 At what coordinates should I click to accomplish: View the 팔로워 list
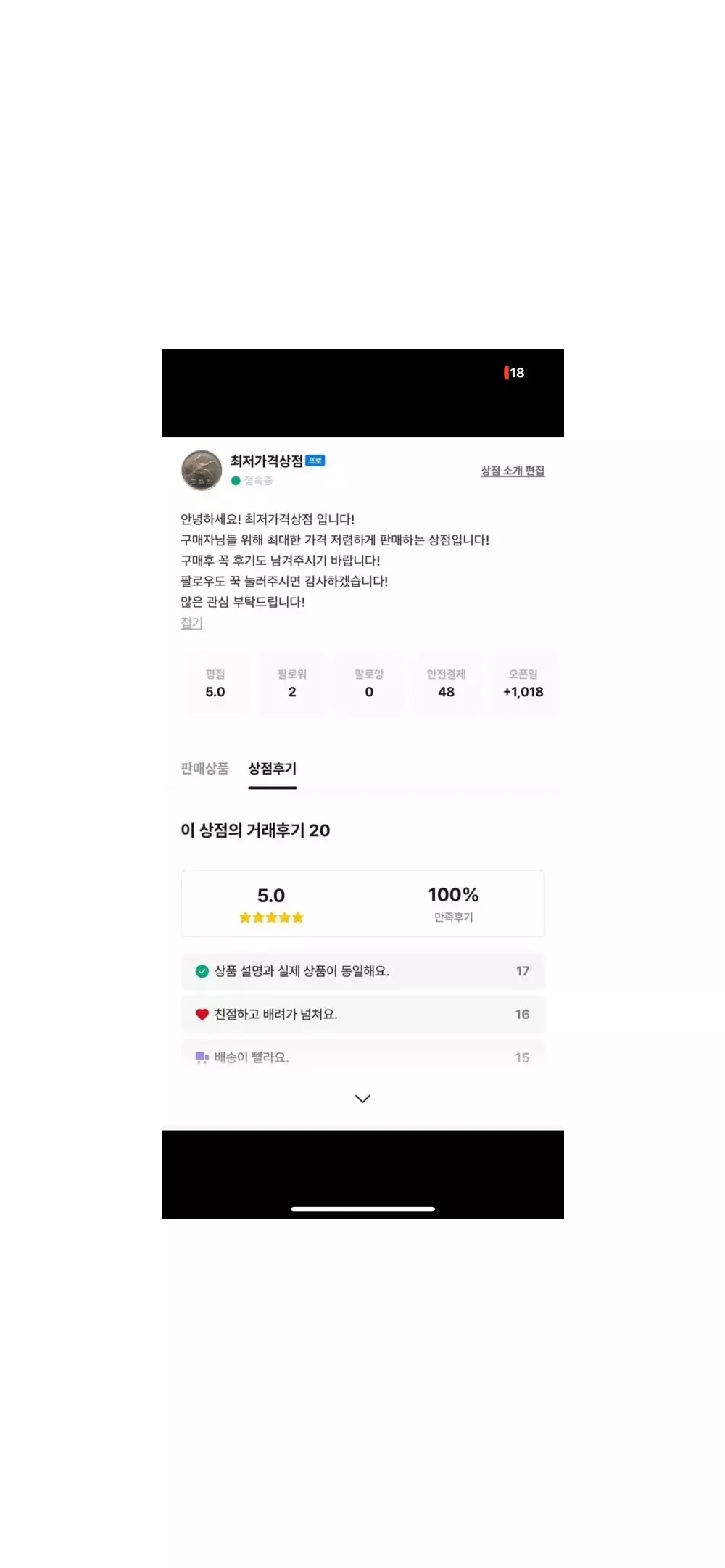click(292, 684)
